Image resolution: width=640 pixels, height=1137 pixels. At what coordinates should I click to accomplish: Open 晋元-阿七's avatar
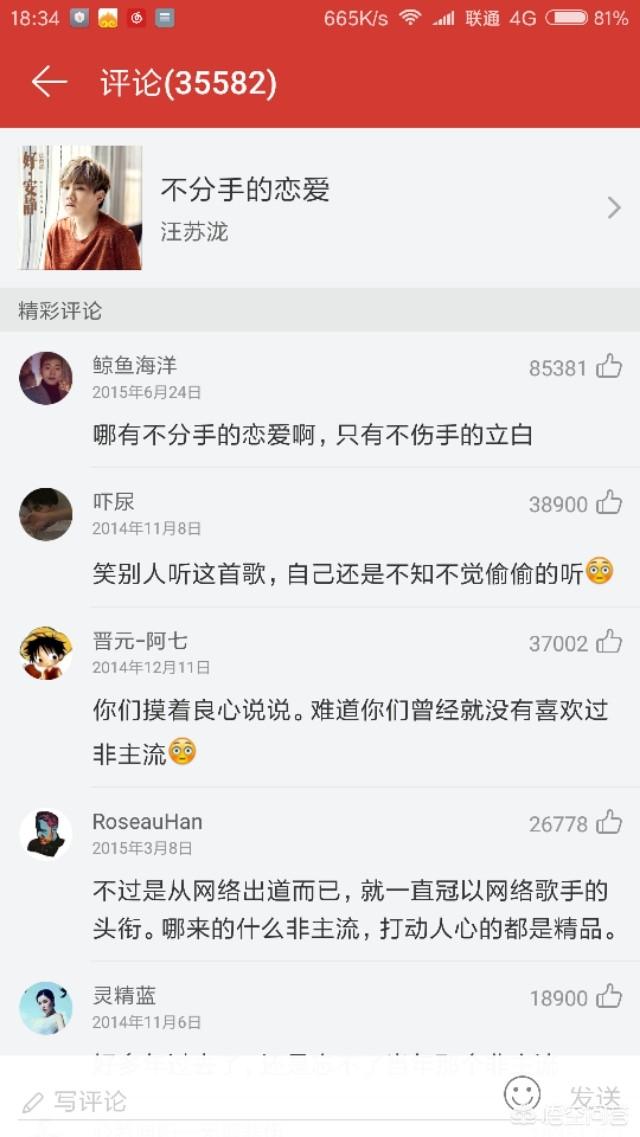46,653
